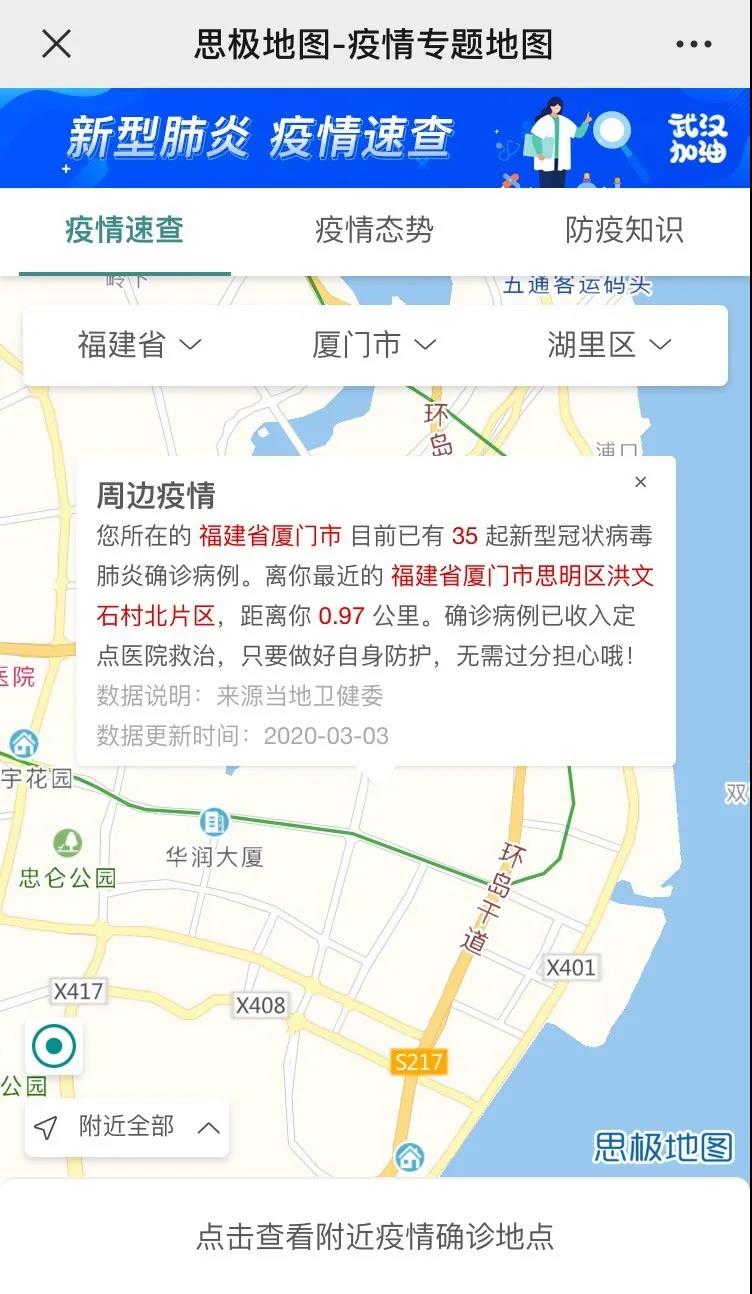Open the three-dot overflow menu
The width and height of the screenshot is (752, 1294).
(693, 44)
